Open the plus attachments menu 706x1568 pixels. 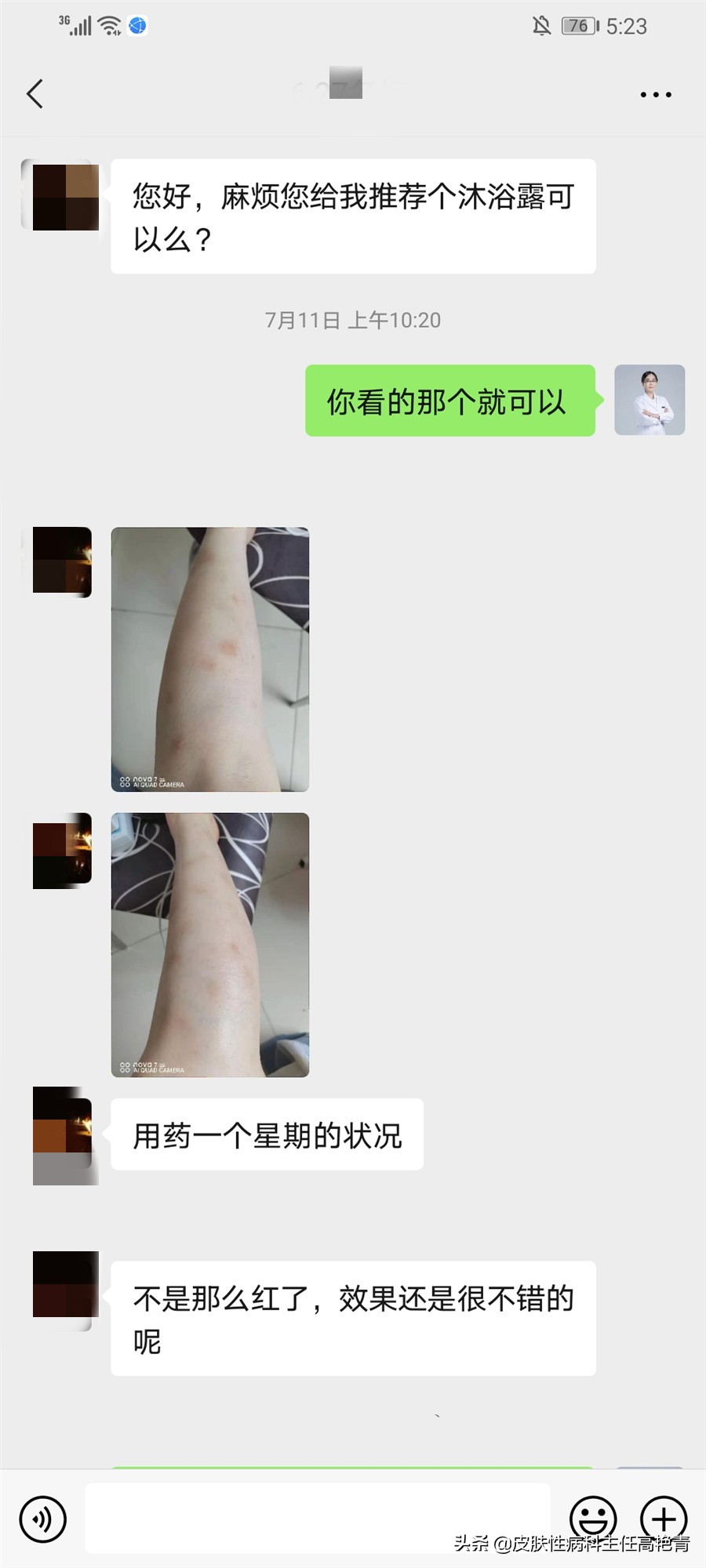click(x=664, y=1517)
